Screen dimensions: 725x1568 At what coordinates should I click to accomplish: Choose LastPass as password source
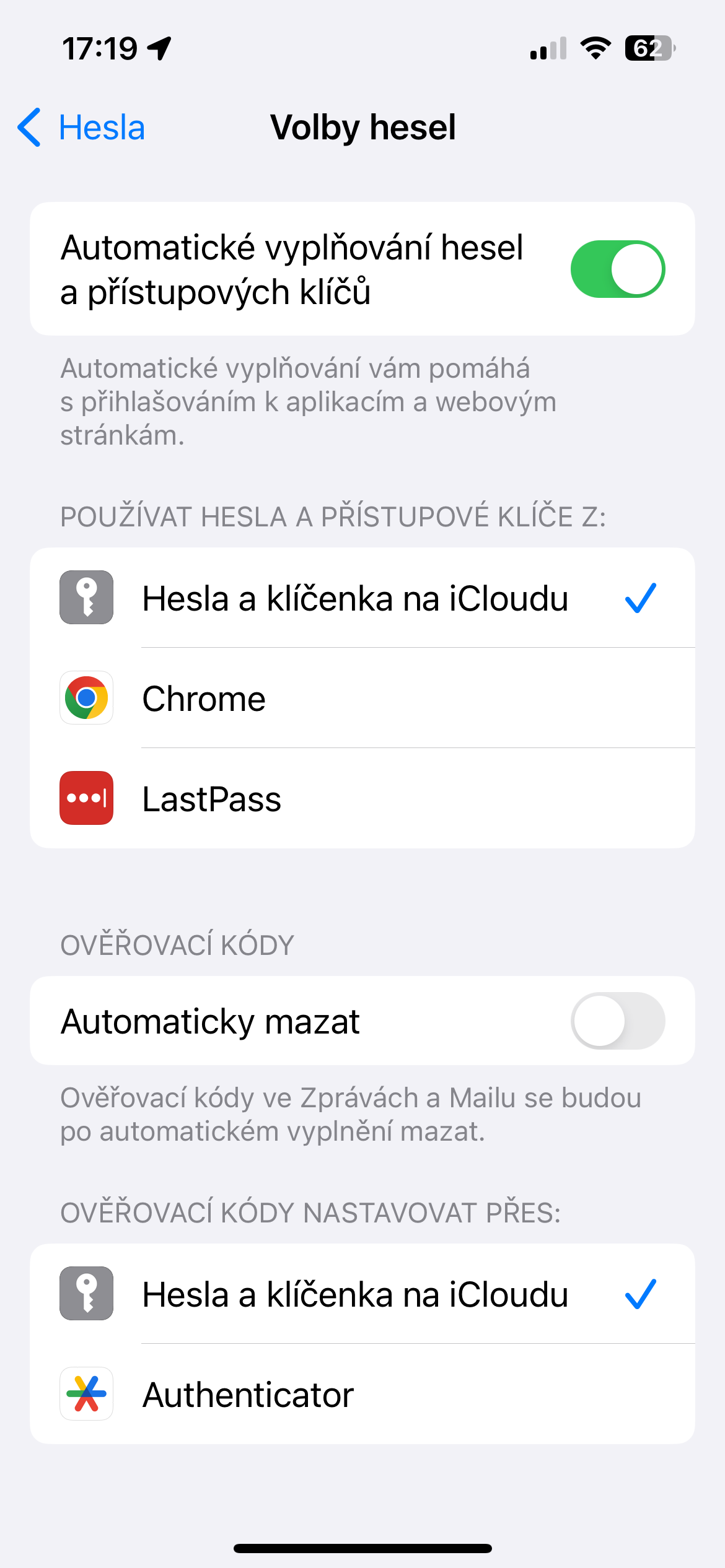[362, 799]
